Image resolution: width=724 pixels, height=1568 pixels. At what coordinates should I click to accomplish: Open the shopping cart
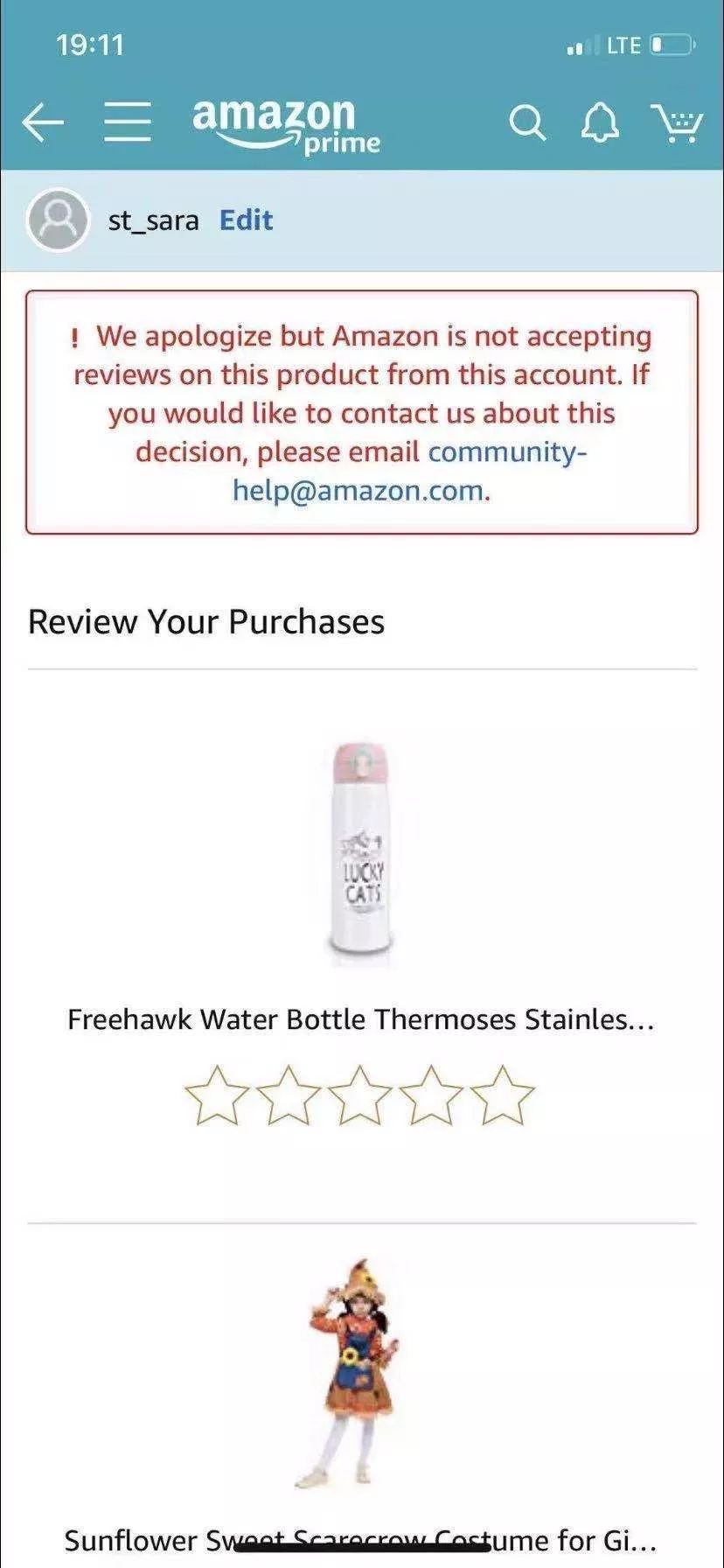(676, 122)
